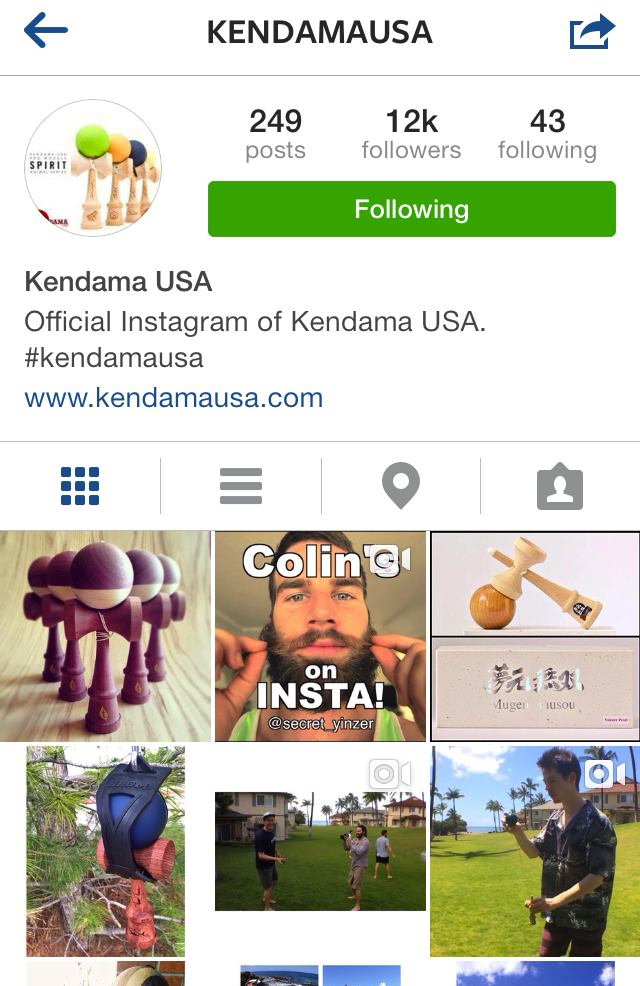Show photos of Kendama USA tab
The height and width of the screenshot is (986, 640).
tap(560, 486)
